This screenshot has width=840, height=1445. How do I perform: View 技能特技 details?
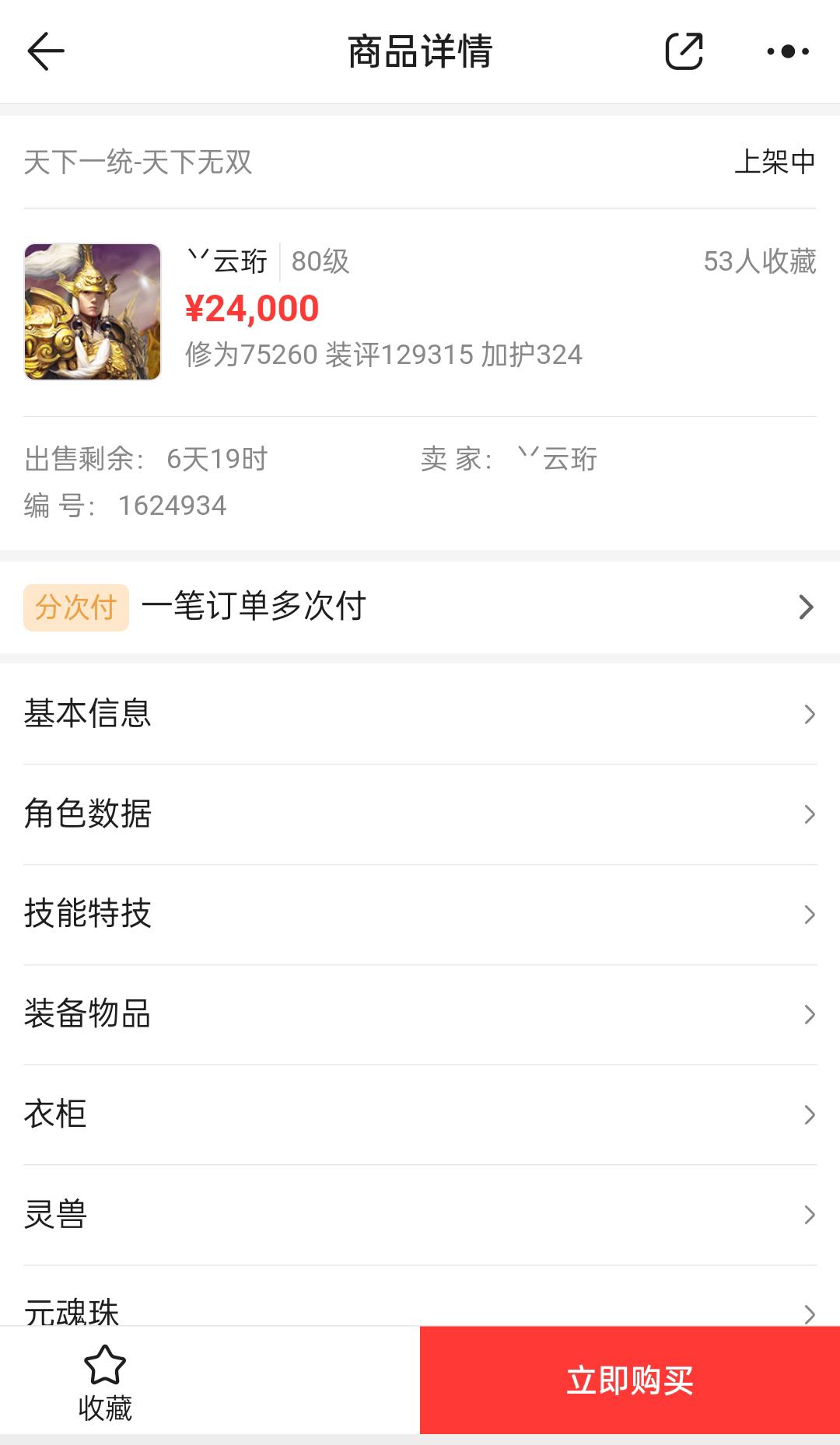420,914
